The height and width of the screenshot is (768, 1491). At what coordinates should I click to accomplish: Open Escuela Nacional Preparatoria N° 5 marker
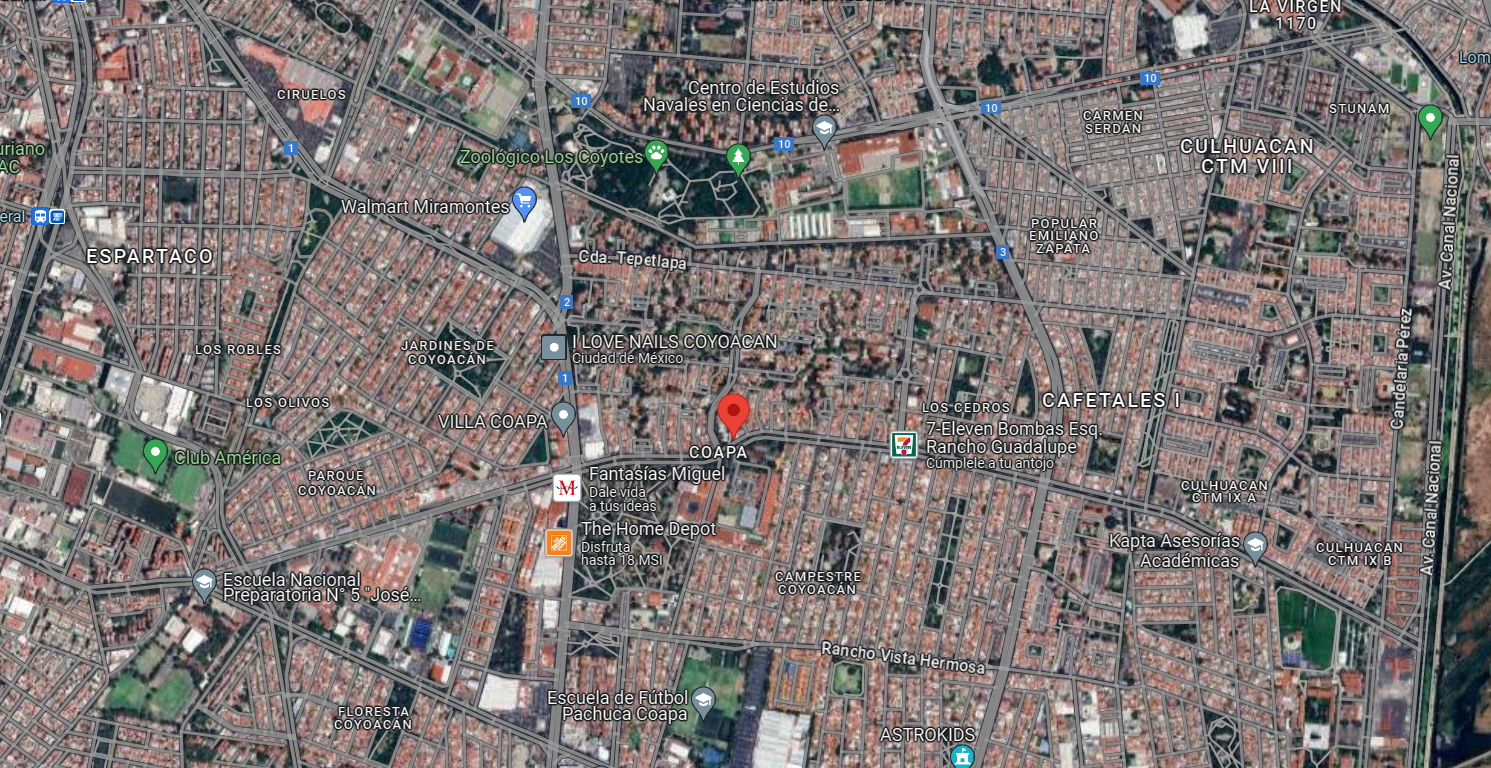pos(204,584)
